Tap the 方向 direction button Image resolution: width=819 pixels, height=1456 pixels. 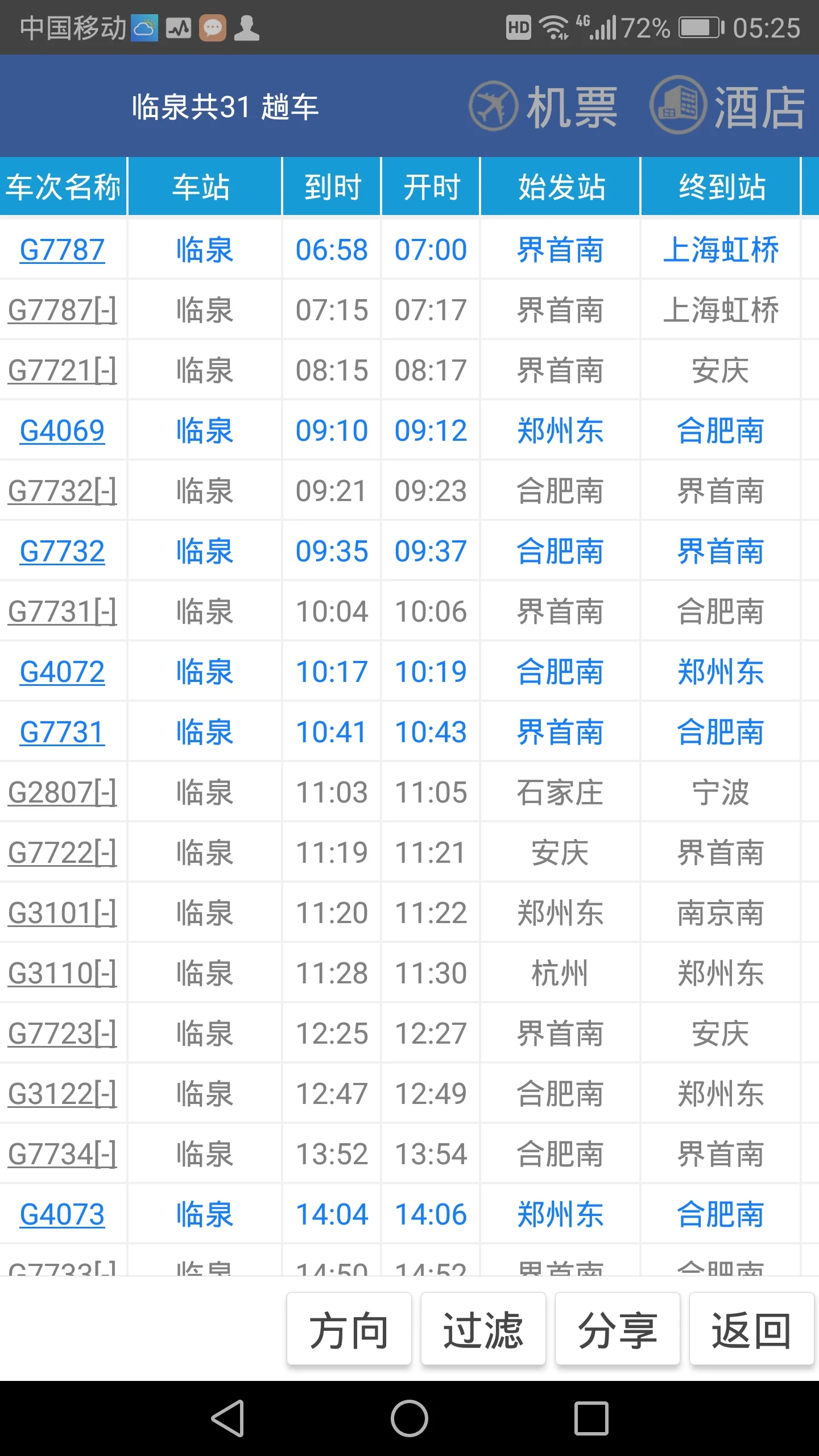tap(349, 1330)
